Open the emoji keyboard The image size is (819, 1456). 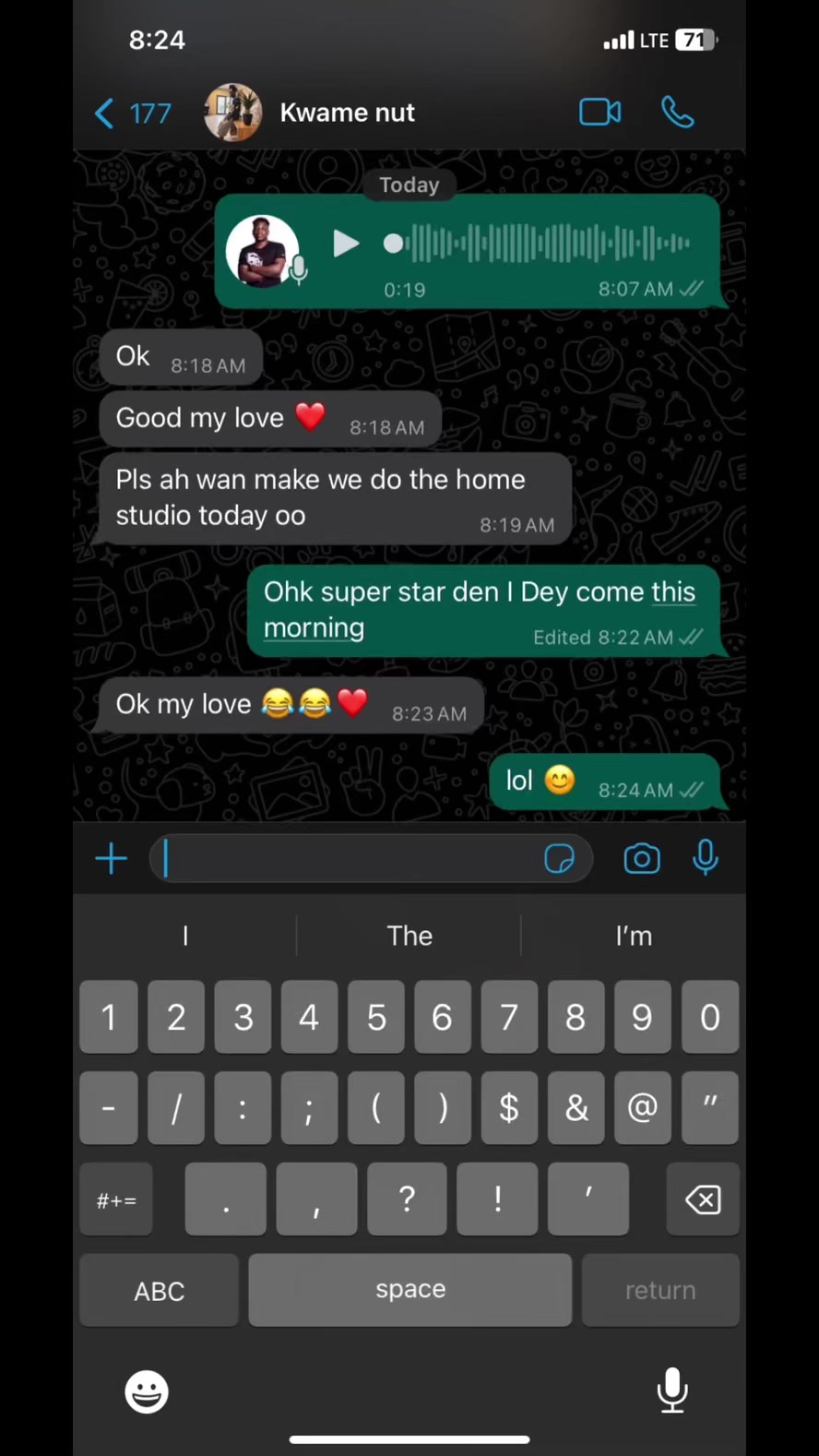(x=147, y=1391)
